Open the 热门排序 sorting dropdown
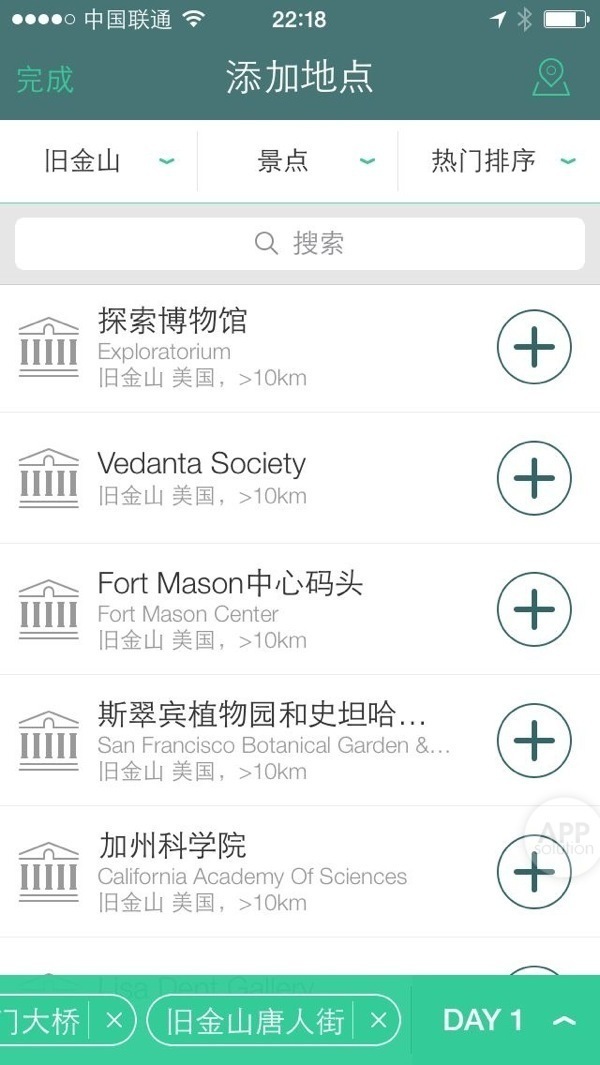The width and height of the screenshot is (600, 1065). 500,161
